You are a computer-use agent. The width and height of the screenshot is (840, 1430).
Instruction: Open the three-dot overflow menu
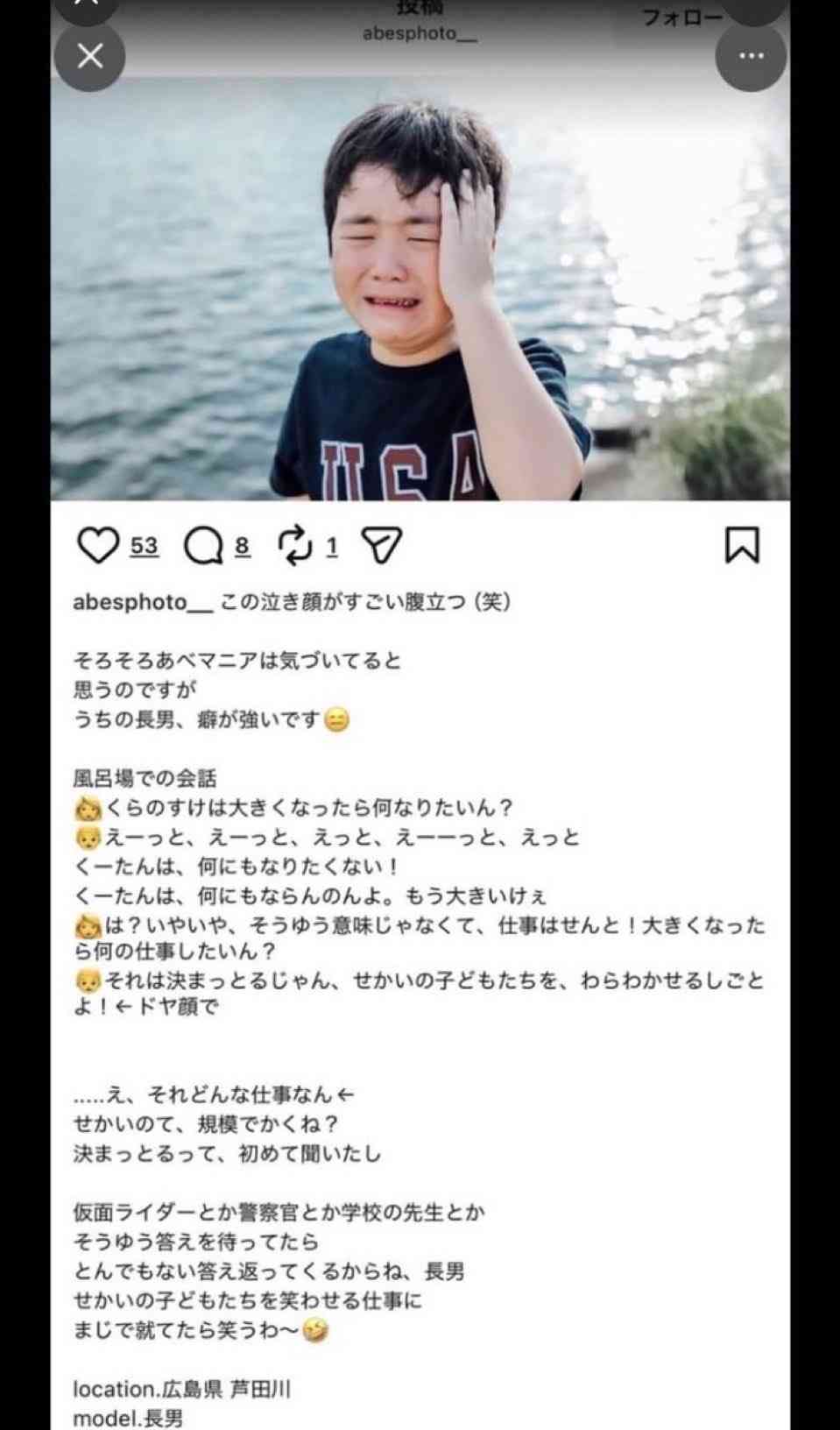point(751,57)
